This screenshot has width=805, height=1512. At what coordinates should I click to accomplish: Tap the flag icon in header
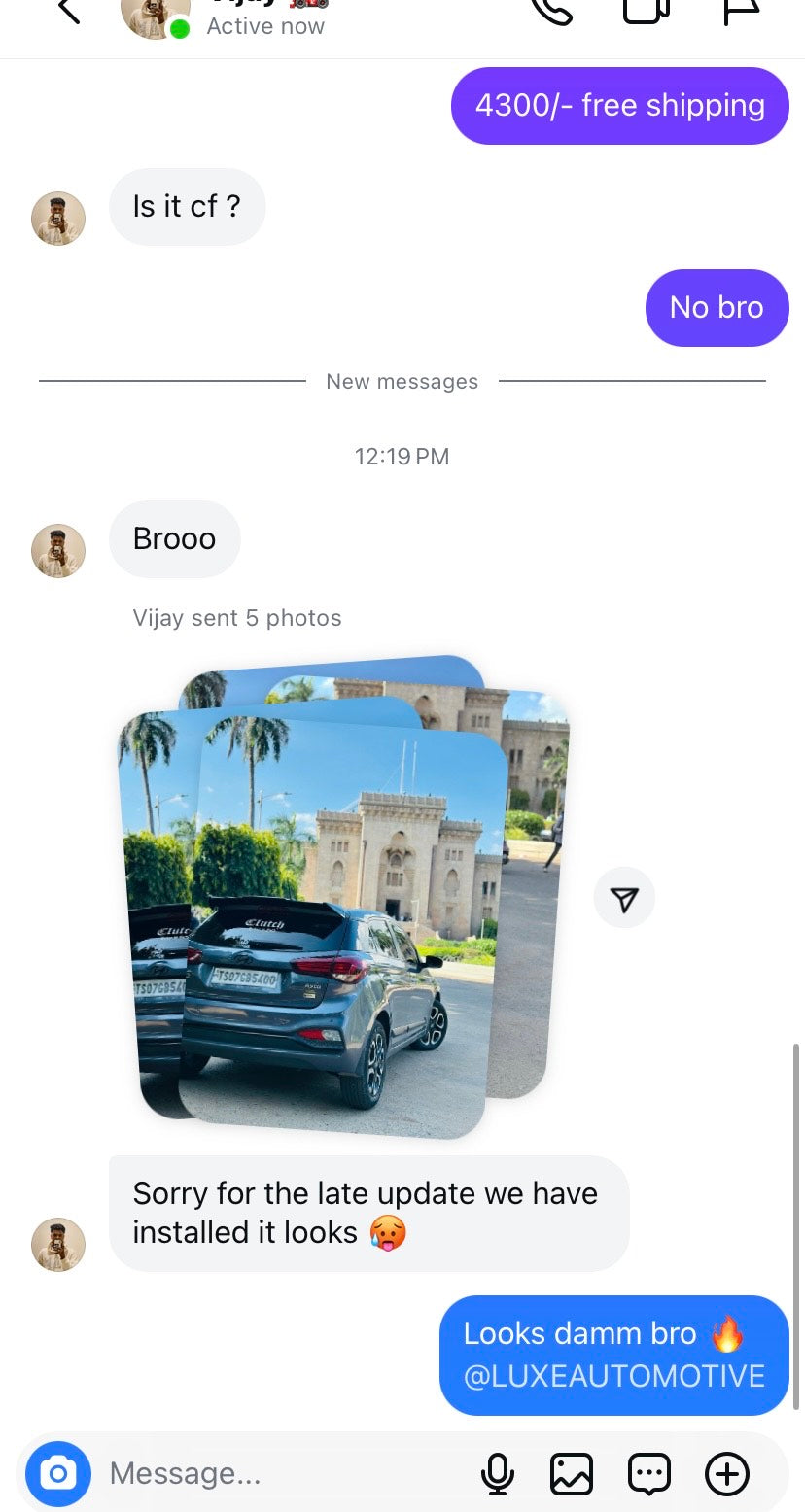(x=742, y=10)
